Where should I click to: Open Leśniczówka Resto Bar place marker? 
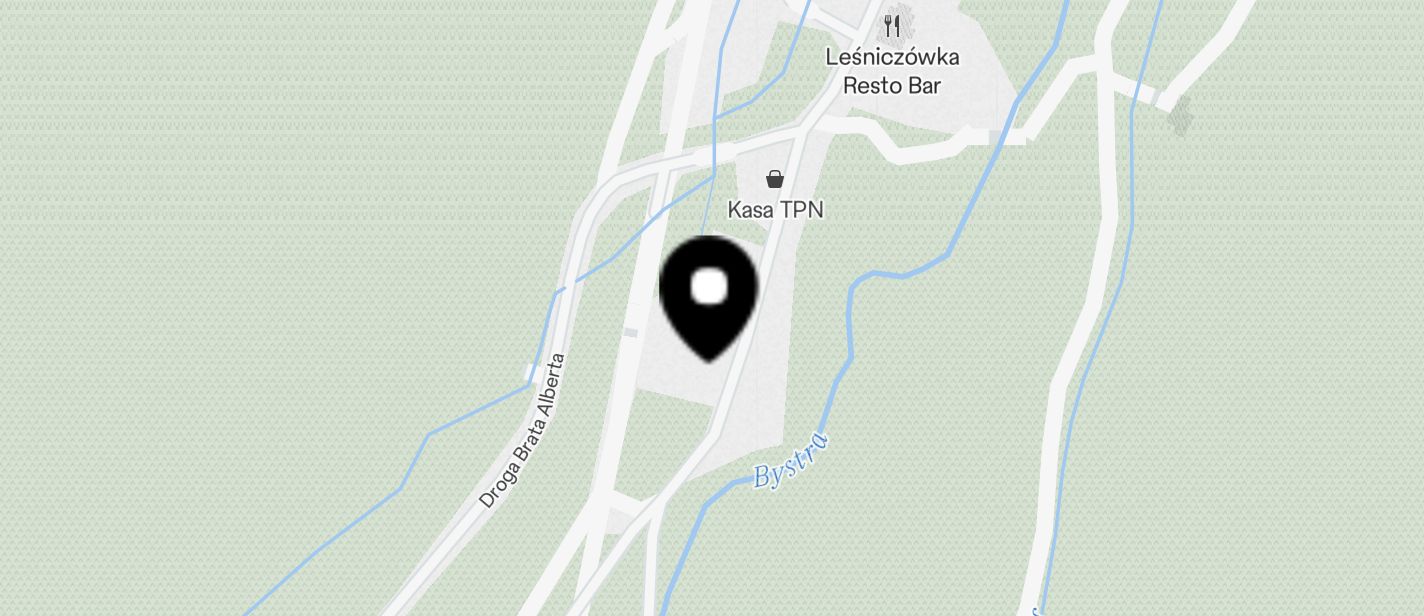[892, 27]
